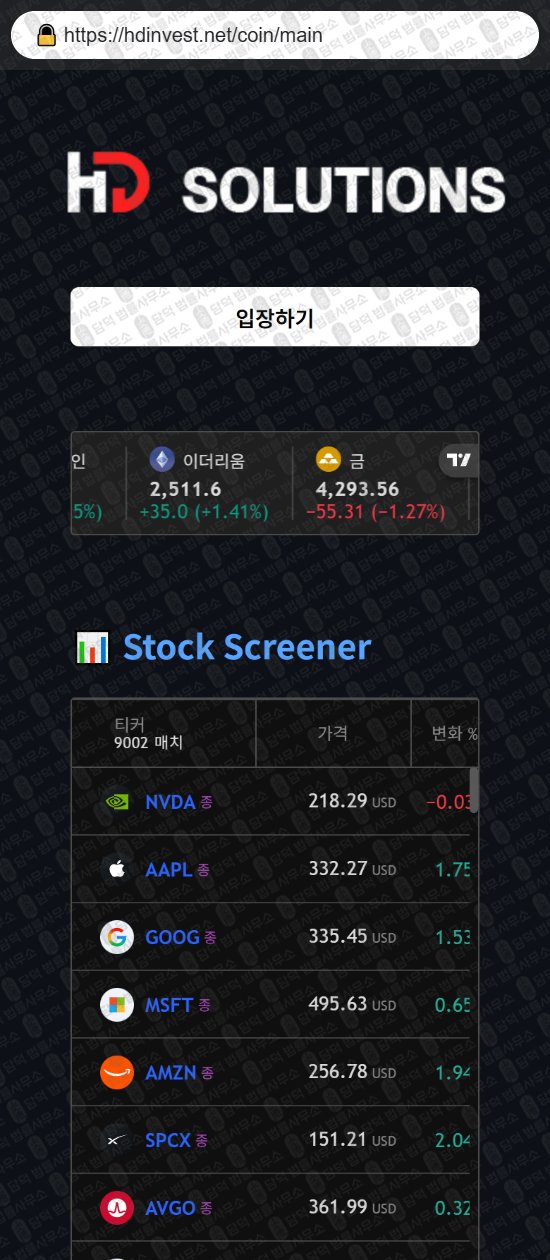Viewport: 550px width, 1260px height.
Task: Select the GOOG stock row
Action: click(275, 937)
